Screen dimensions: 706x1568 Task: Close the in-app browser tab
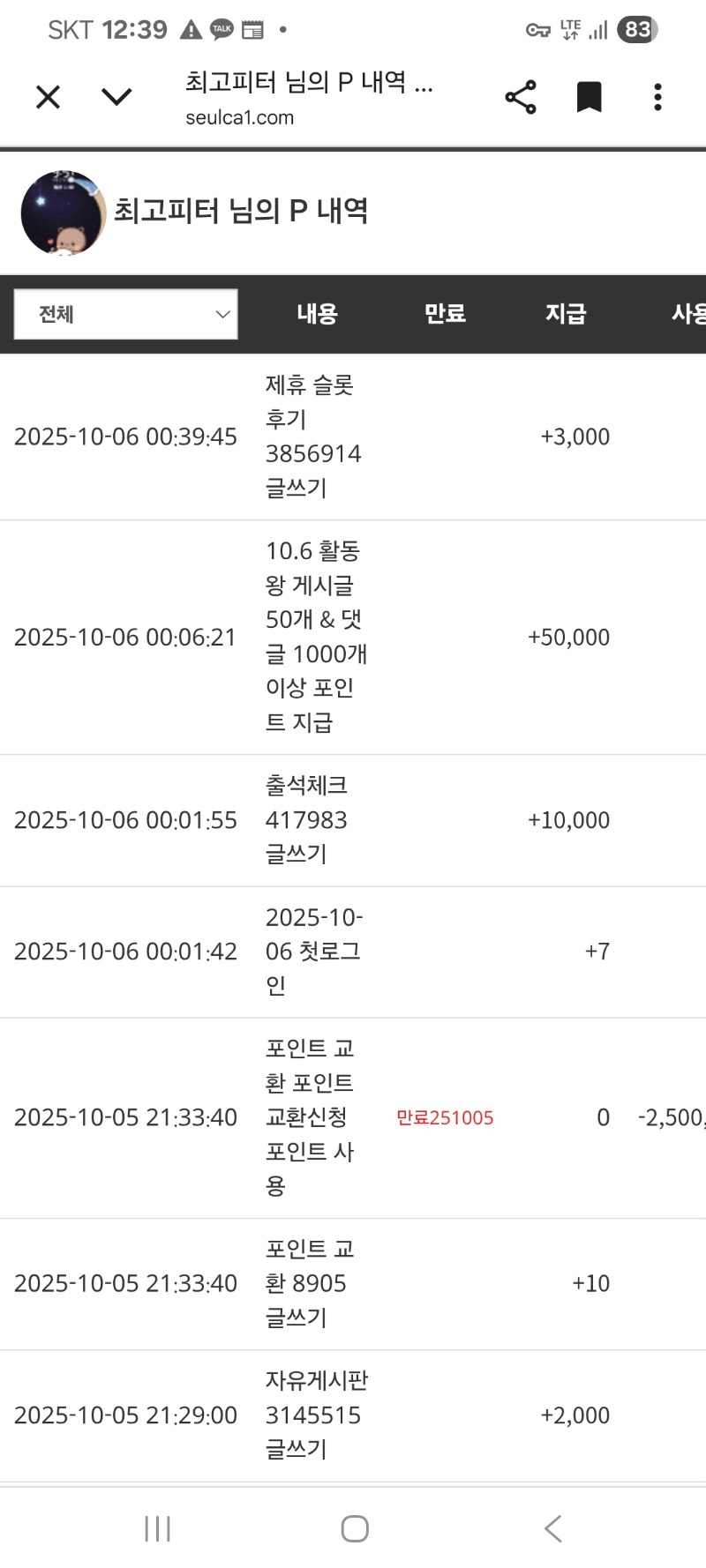pyautogui.click(x=49, y=97)
